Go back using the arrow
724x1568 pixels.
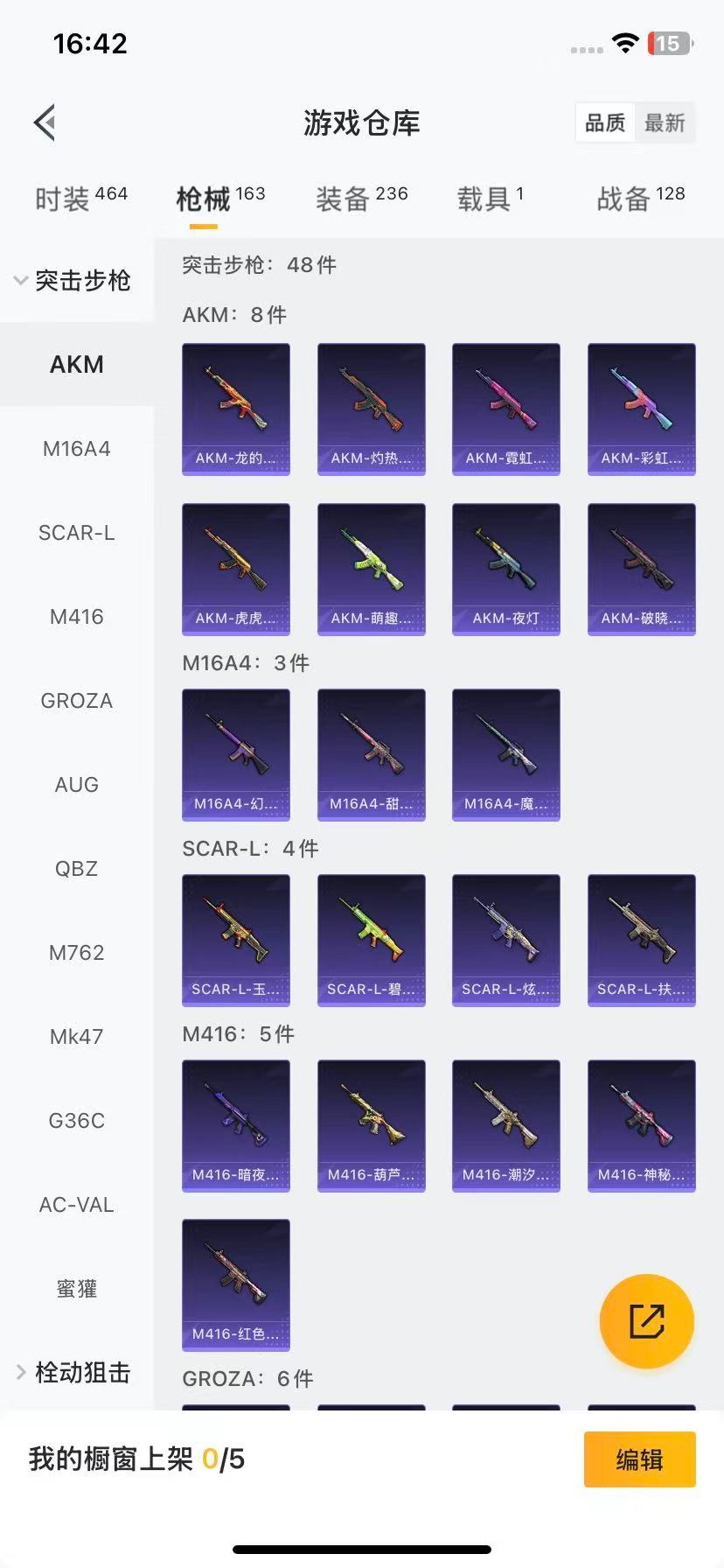45,122
